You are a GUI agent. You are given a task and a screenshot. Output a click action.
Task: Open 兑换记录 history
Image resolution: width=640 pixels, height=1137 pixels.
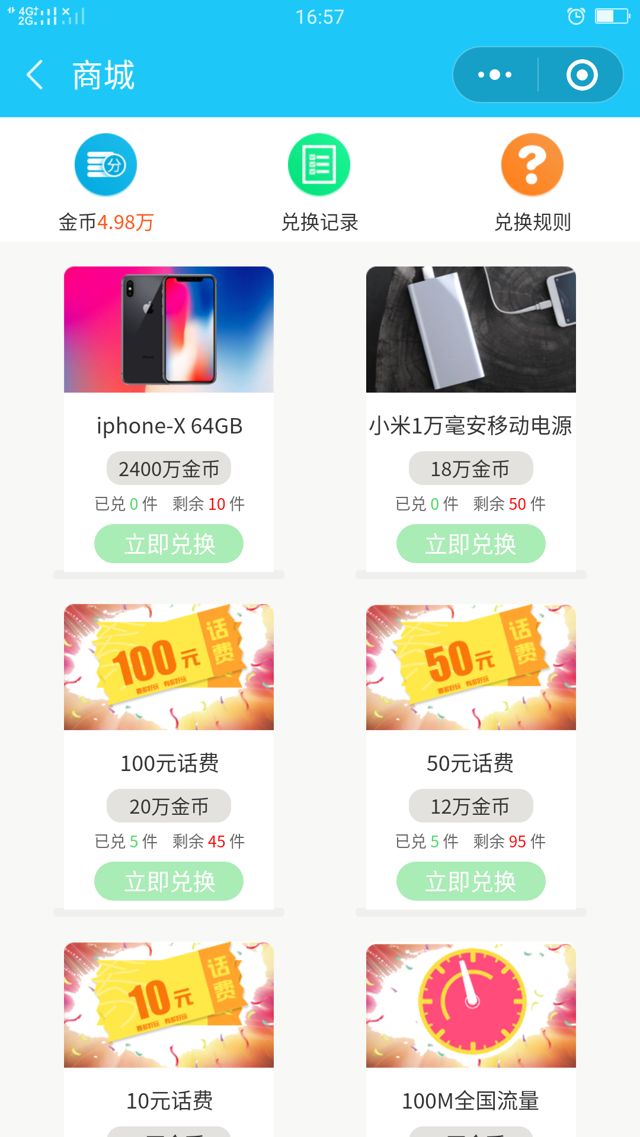click(x=319, y=165)
